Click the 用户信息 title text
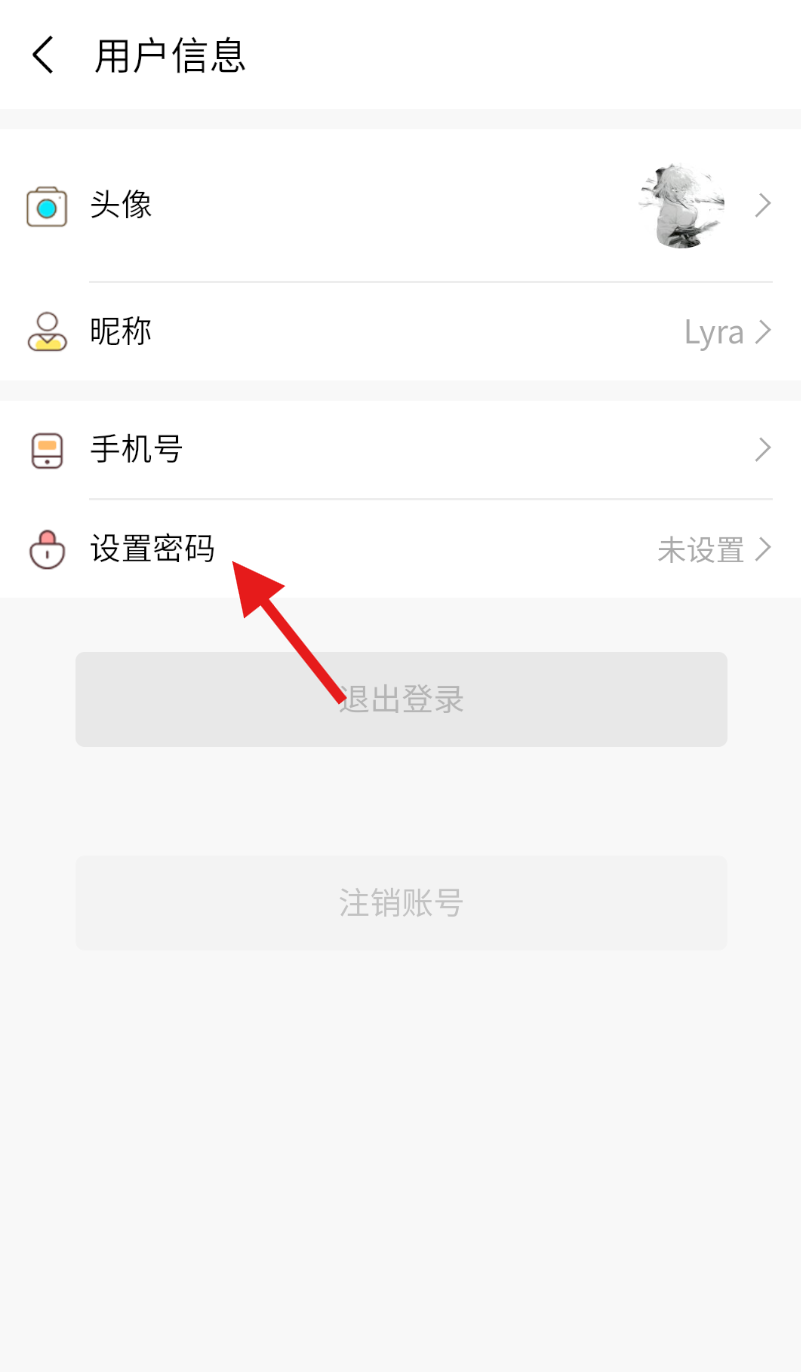The image size is (801, 1372). (x=169, y=55)
